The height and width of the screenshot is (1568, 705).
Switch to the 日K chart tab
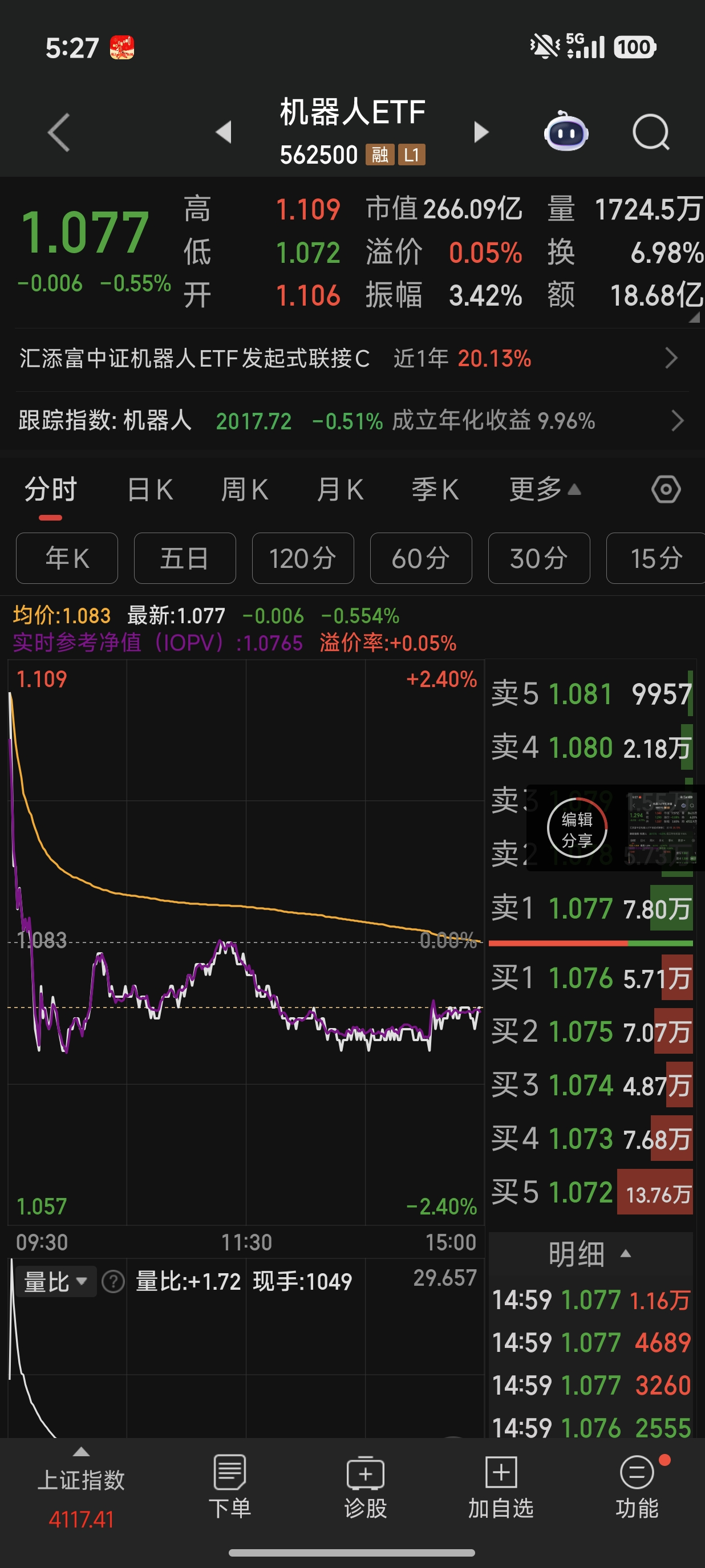tap(150, 490)
